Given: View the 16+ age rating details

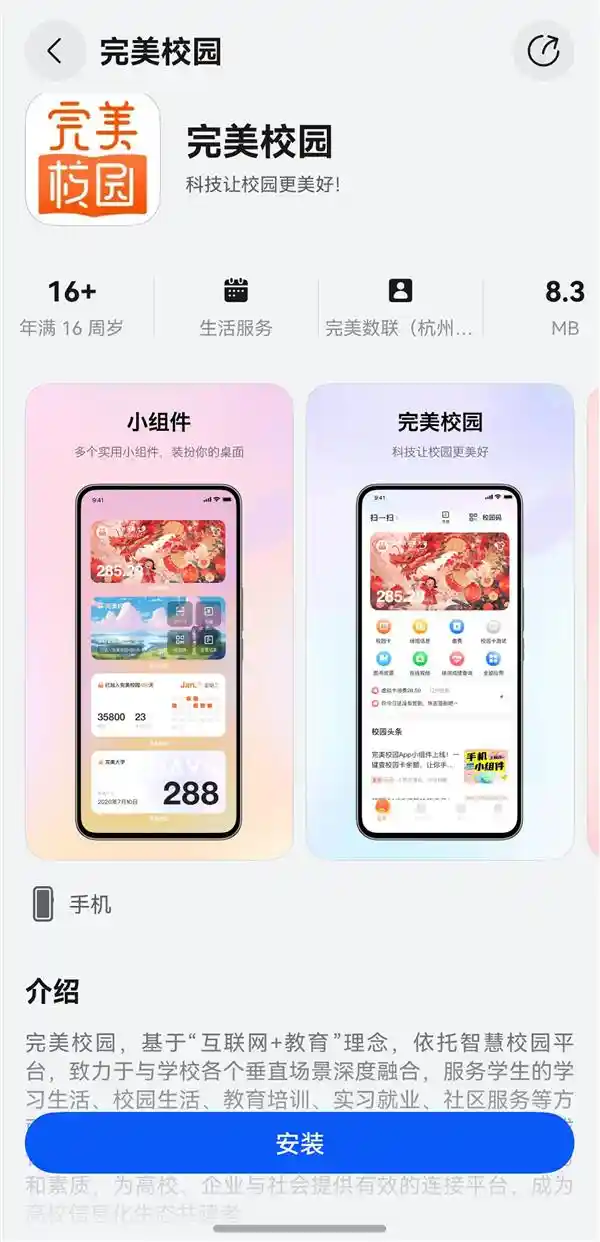Looking at the screenshot, I should (72, 307).
